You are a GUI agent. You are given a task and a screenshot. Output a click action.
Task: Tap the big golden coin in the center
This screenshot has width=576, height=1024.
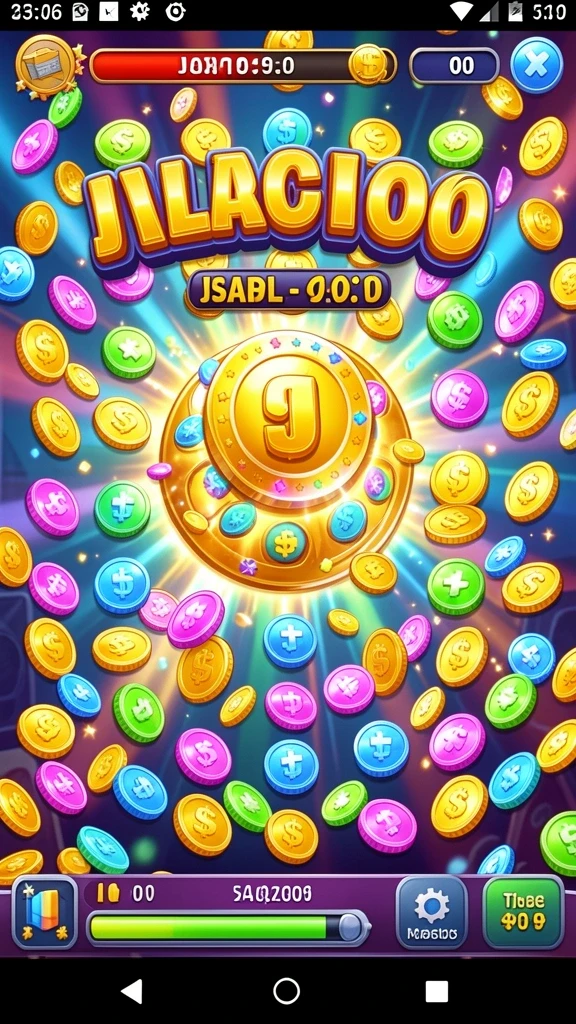click(x=288, y=424)
